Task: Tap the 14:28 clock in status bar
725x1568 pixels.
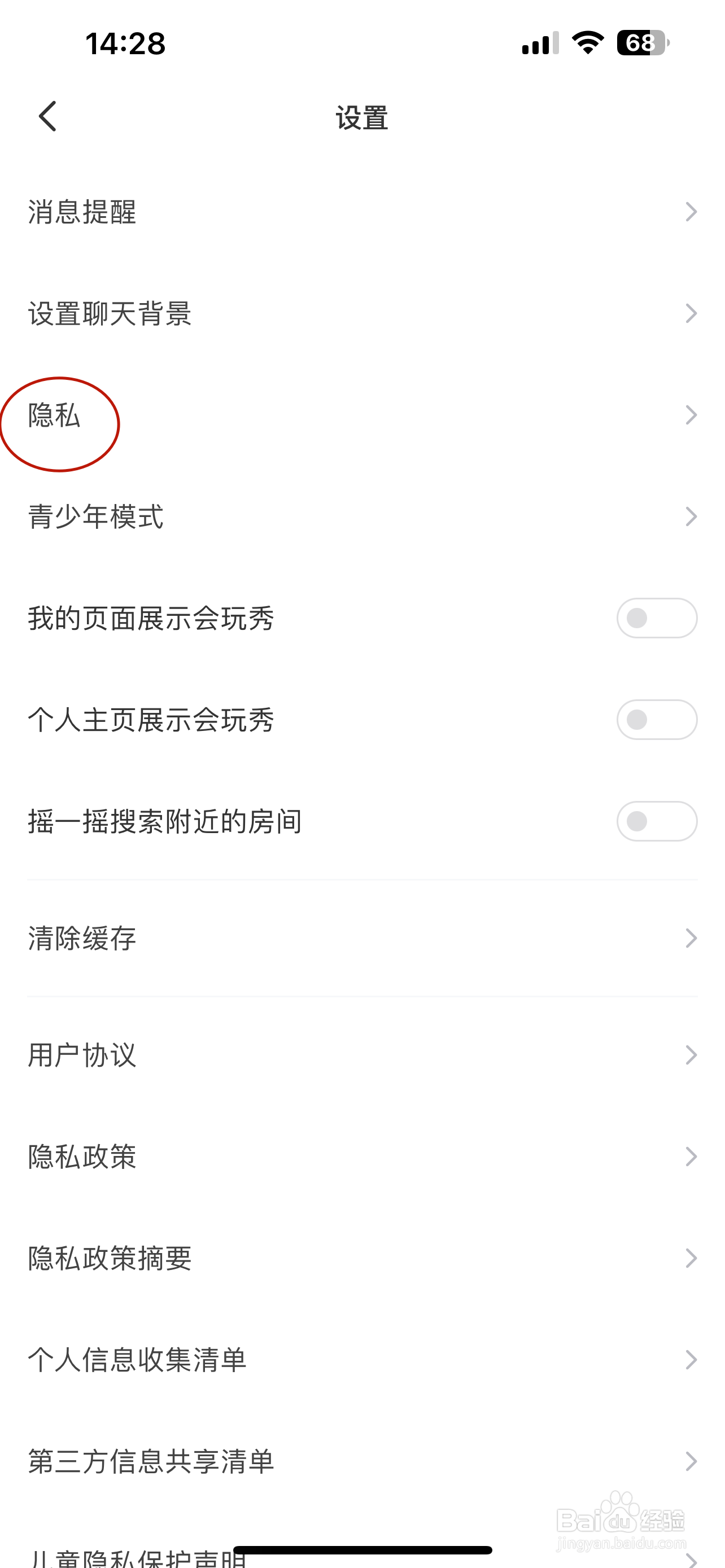Action: [x=124, y=42]
